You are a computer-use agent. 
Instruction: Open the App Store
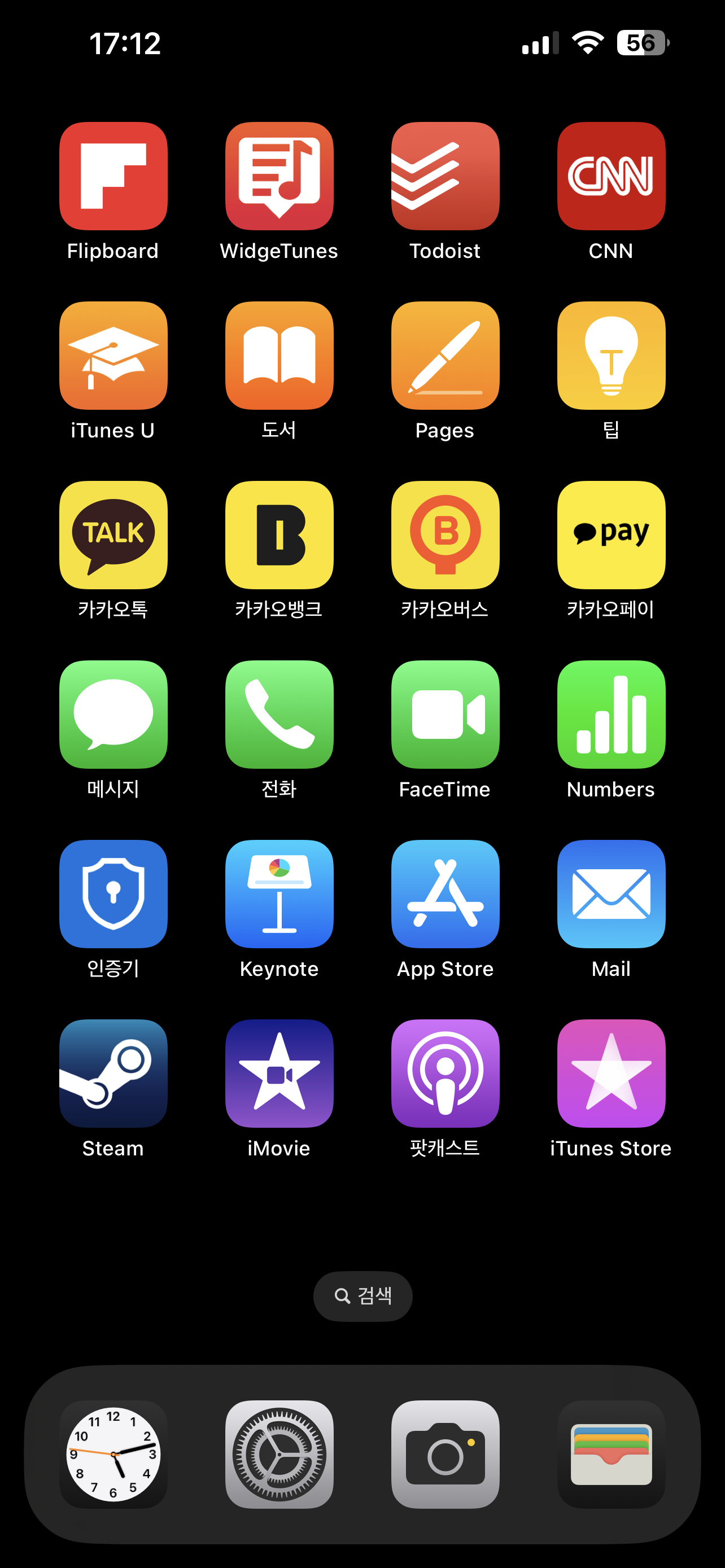[x=446, y=894]
